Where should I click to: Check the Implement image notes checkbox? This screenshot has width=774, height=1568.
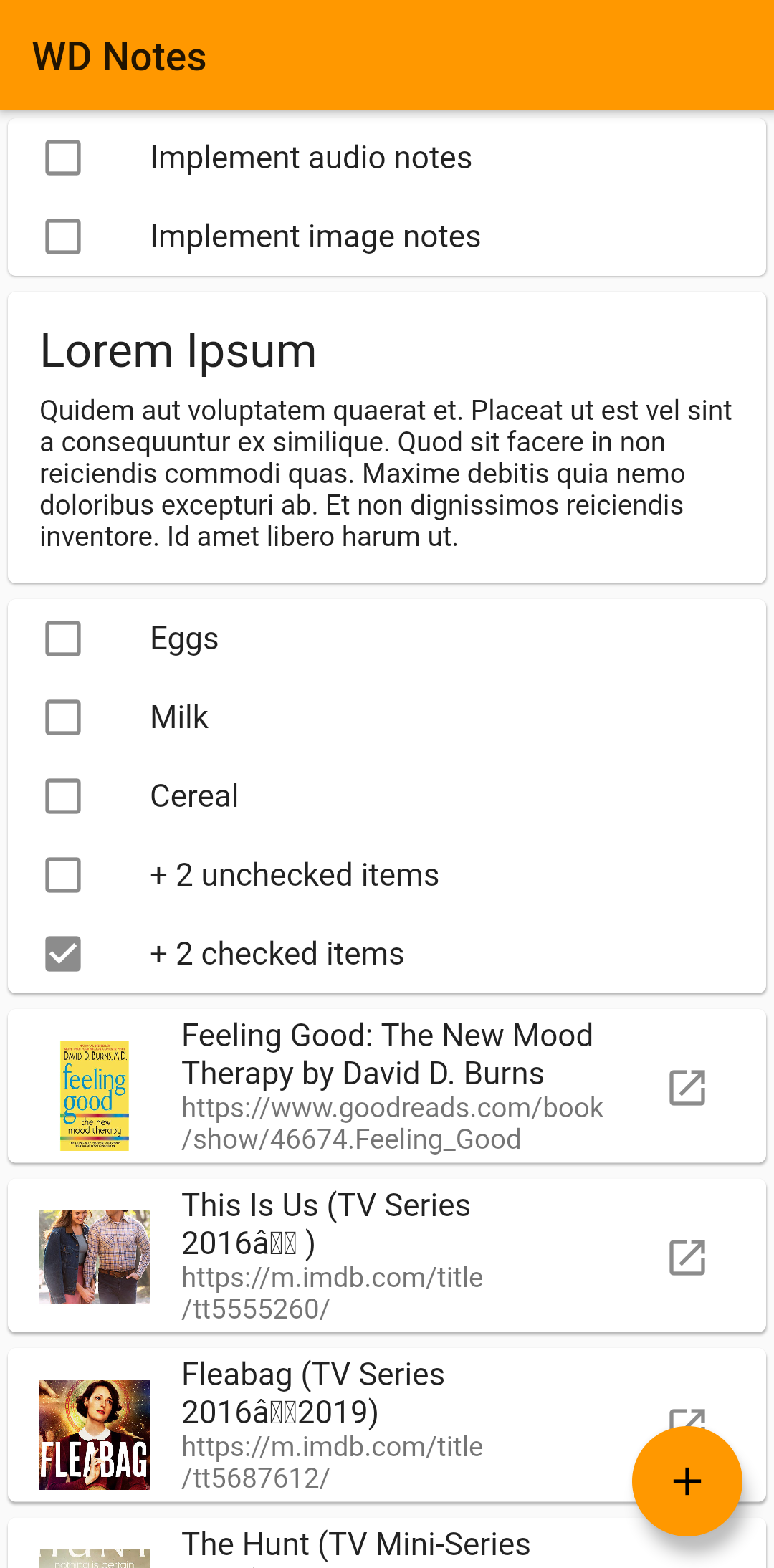(63, 236)
